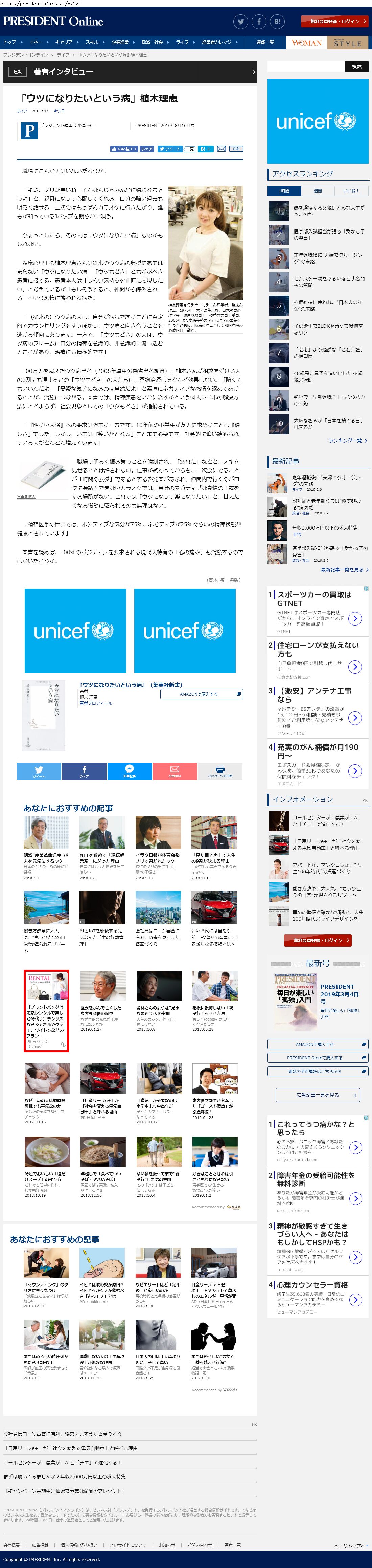372x1568 pixels.
Task: Switch ranking to the いいね！ tab
Action: coord(351,191)
